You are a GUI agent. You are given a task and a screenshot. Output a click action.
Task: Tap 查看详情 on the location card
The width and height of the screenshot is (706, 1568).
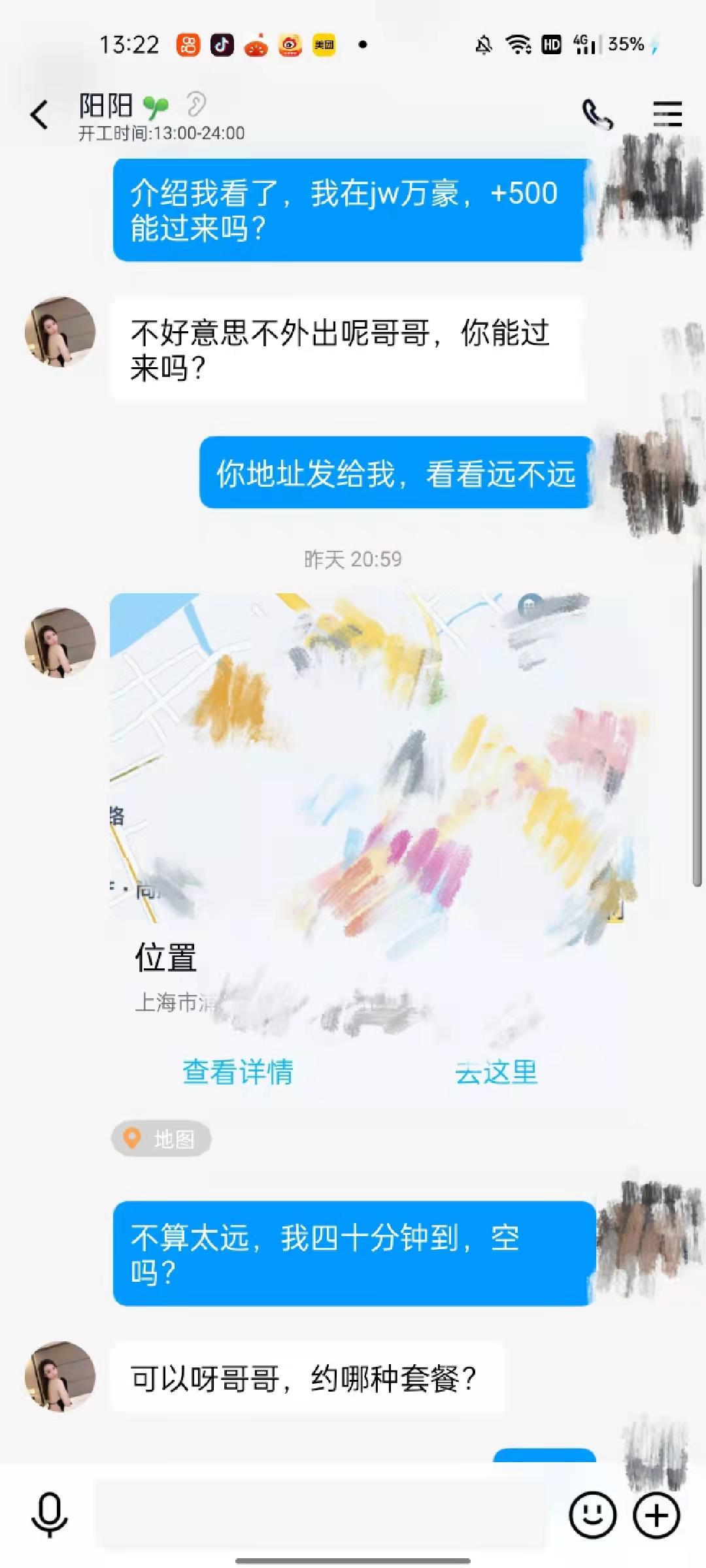[238, 1072]
